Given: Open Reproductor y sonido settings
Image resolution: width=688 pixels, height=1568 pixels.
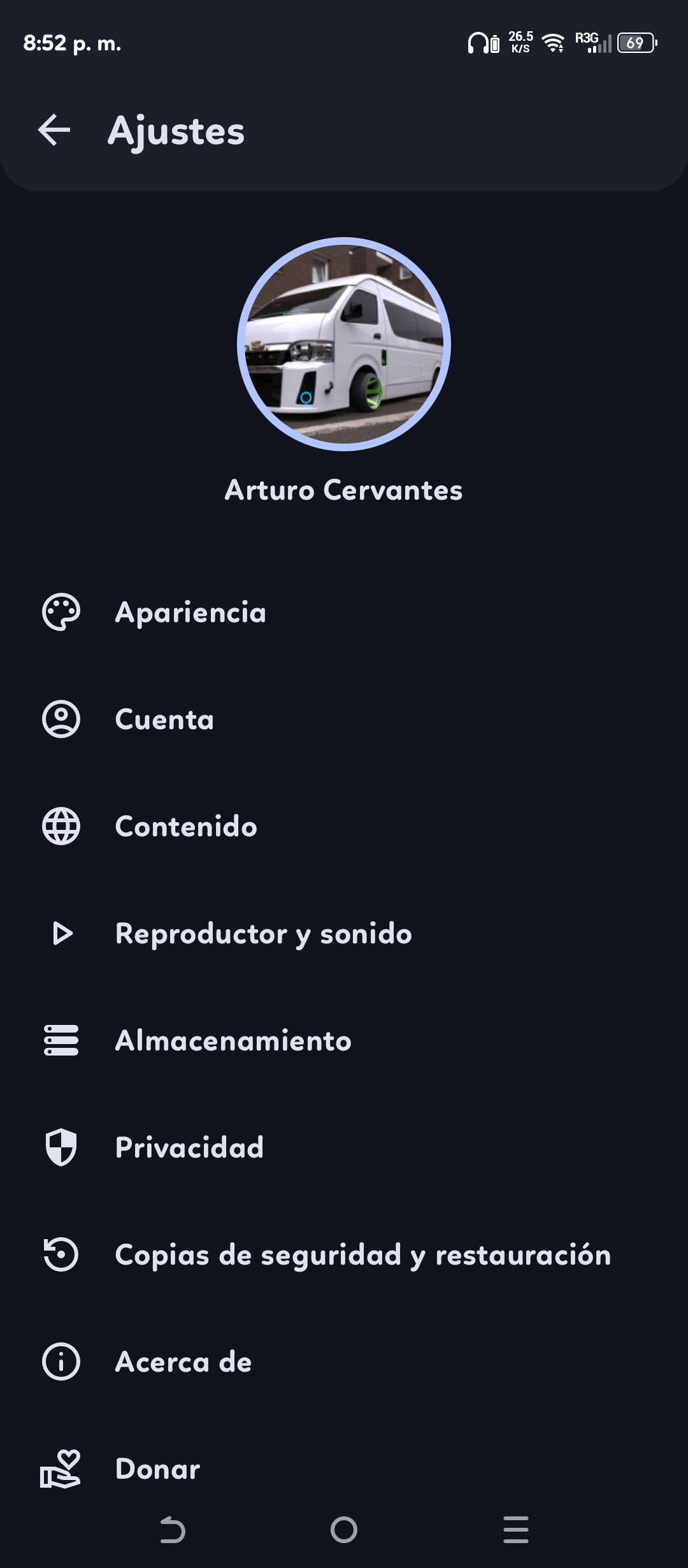Looking at the screenshot, I should tap(262, 934).
